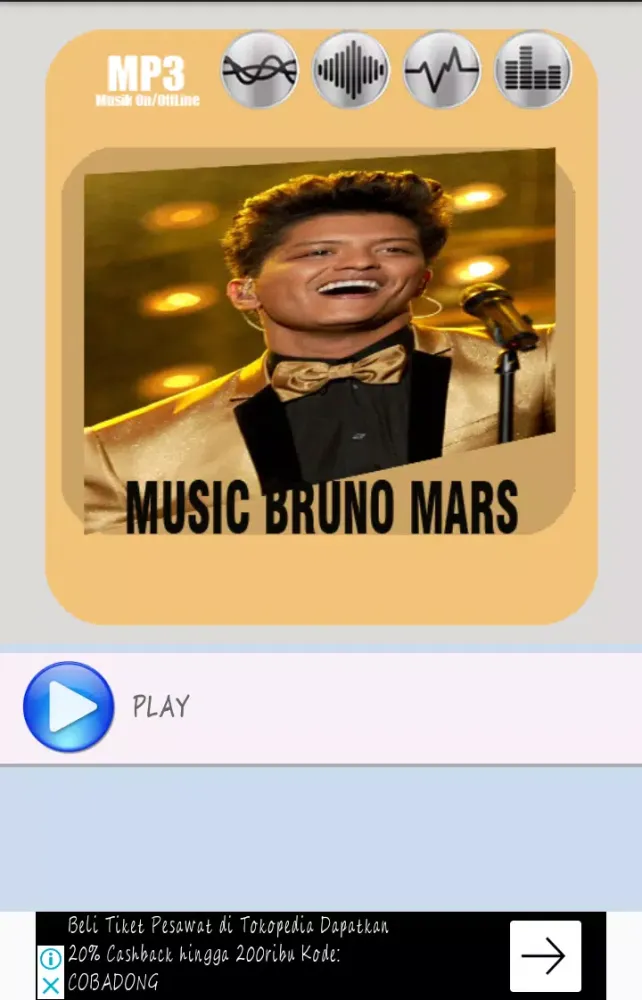The width and height of the screenshot is (642, 1000).
Task: Start playback with the blue play button
Action: click(x=68, y=707)
